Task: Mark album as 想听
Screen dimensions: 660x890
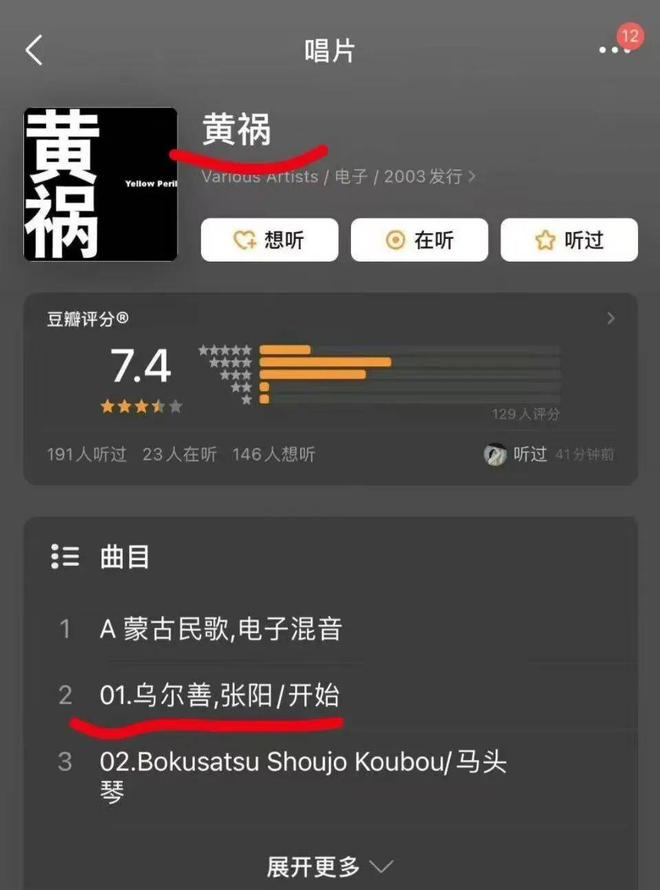Action: coord(269,240)
